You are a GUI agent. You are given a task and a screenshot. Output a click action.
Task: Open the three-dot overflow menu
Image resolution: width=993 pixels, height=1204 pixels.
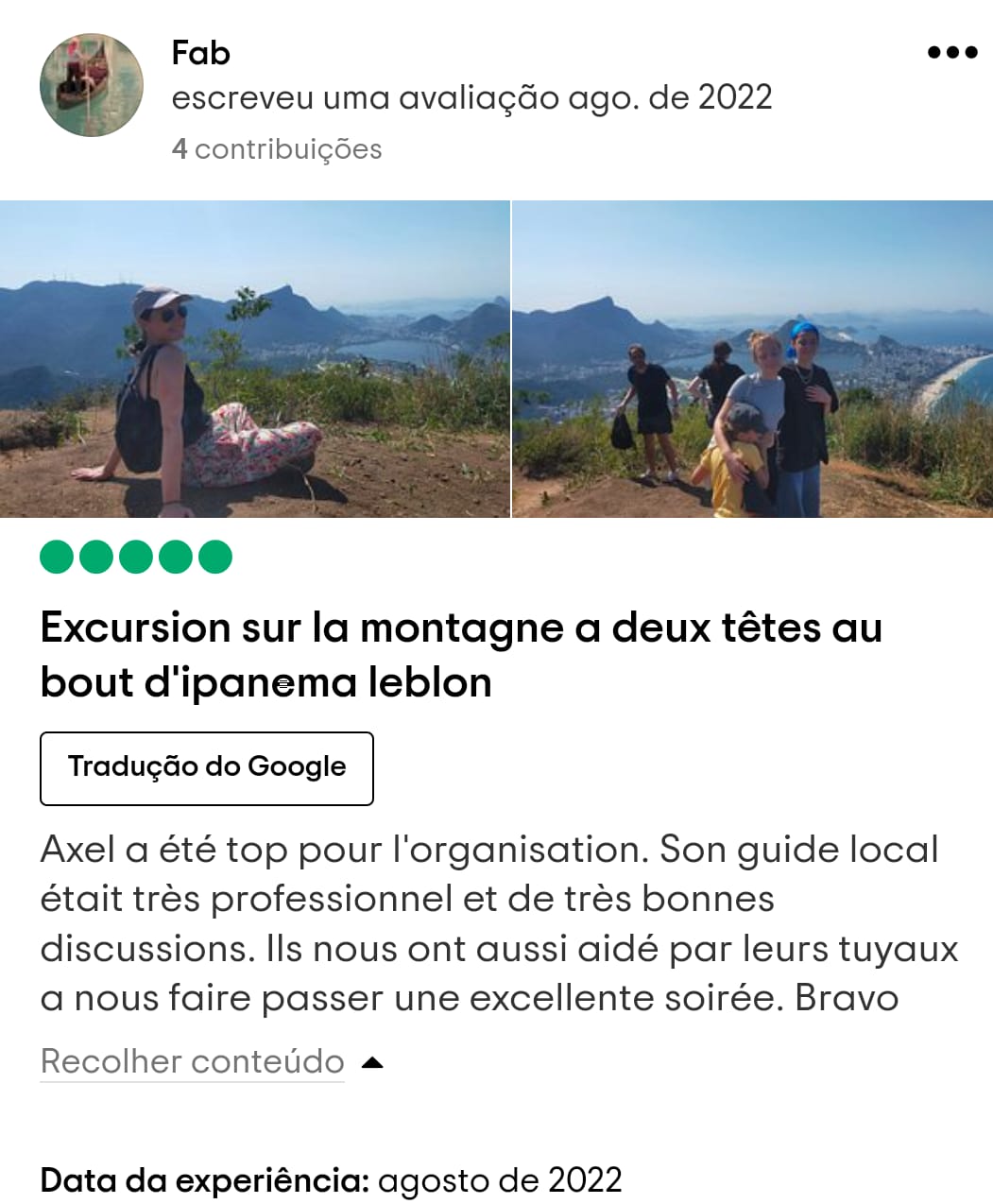951,53
